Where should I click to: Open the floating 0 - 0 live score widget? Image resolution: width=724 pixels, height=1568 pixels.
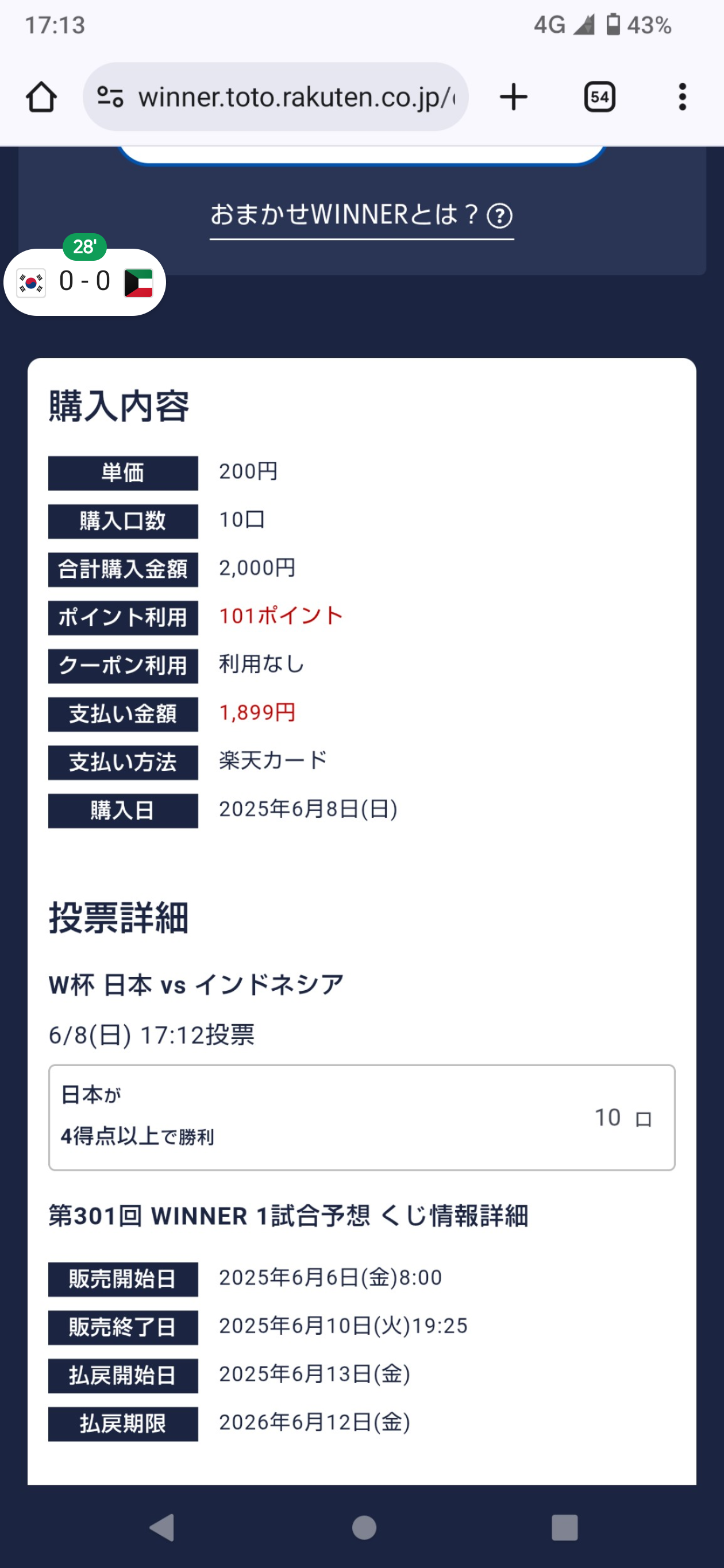tap(85, 282)
